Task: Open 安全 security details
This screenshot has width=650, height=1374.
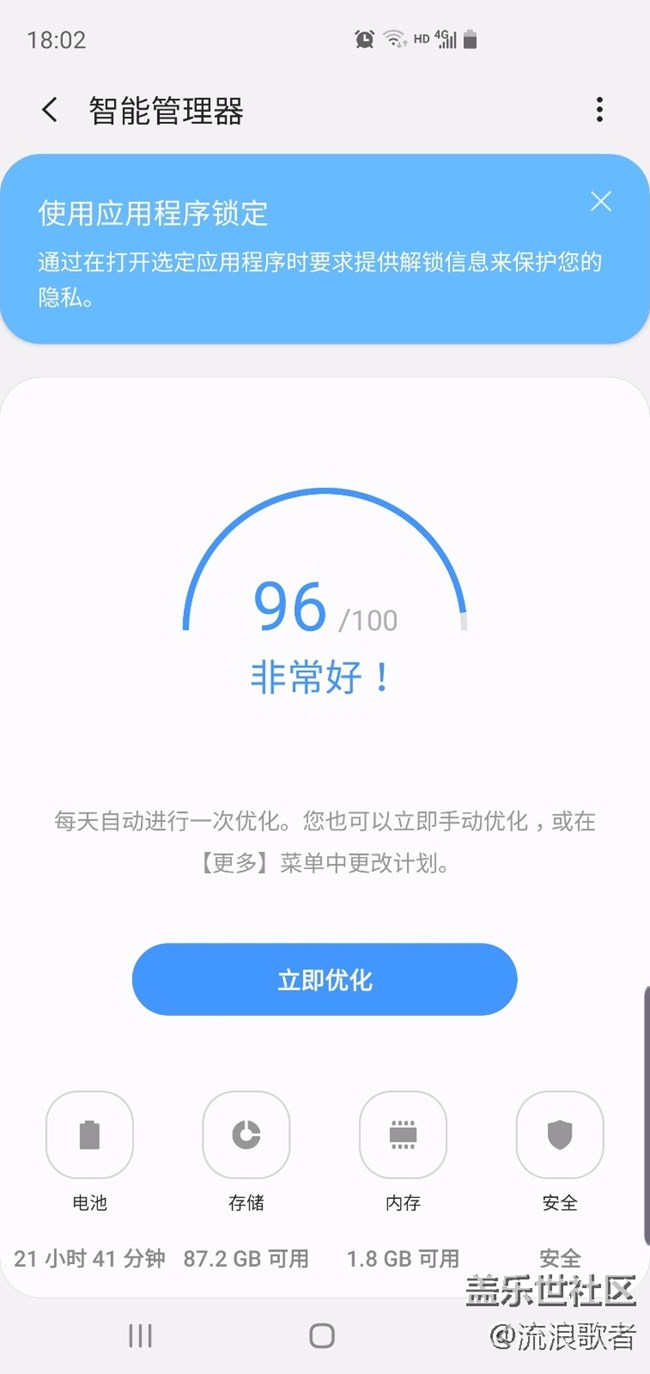Action: click(x=560, y=1135)
